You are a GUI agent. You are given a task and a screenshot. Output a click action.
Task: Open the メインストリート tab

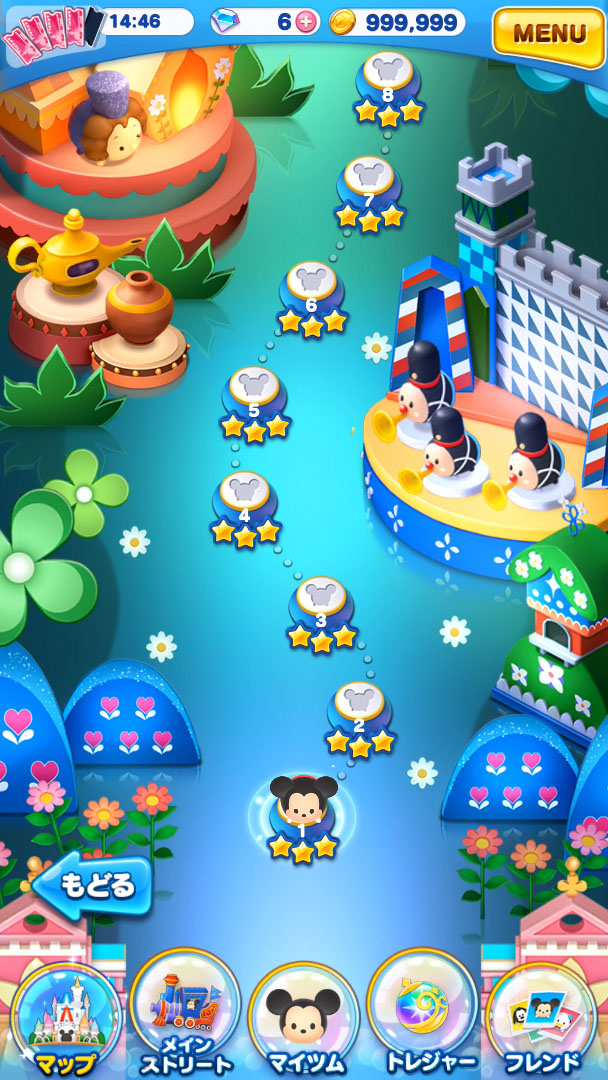point(185,1012)
